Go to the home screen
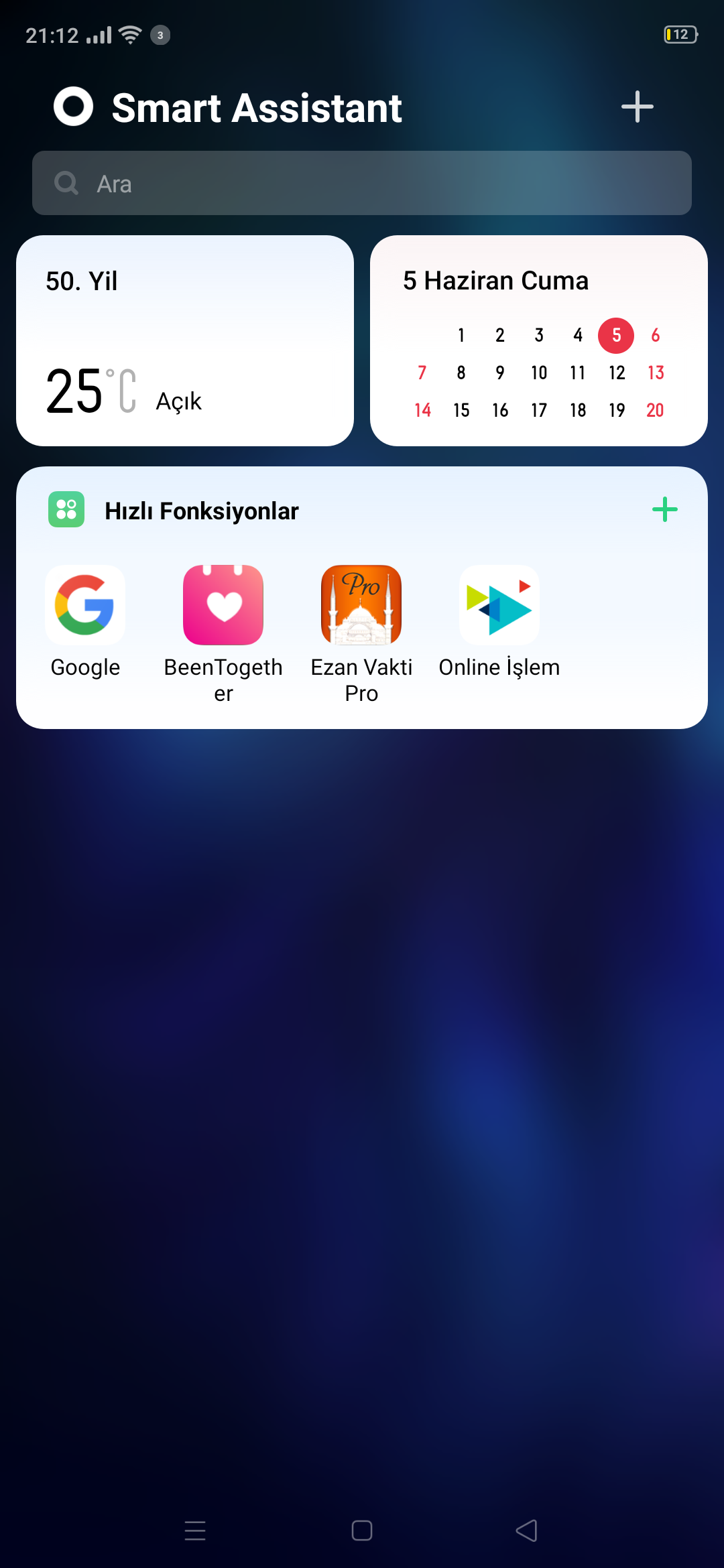 [x=362, y=1530]
